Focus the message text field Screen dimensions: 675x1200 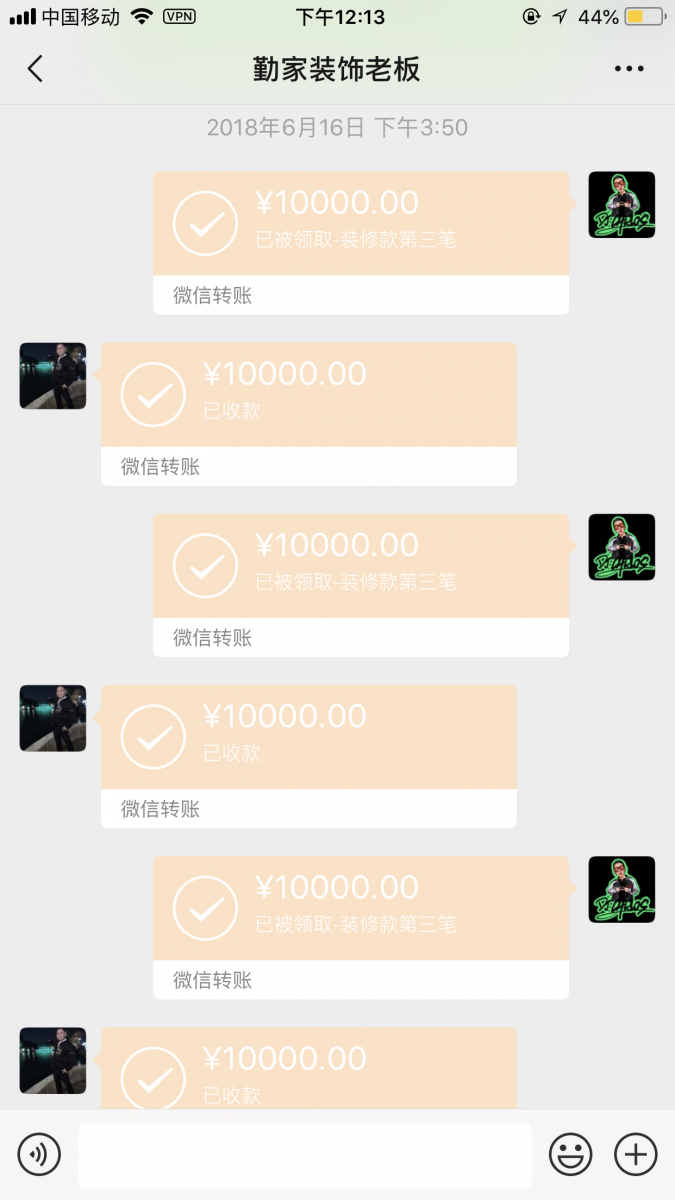[x=304, y=1155]
